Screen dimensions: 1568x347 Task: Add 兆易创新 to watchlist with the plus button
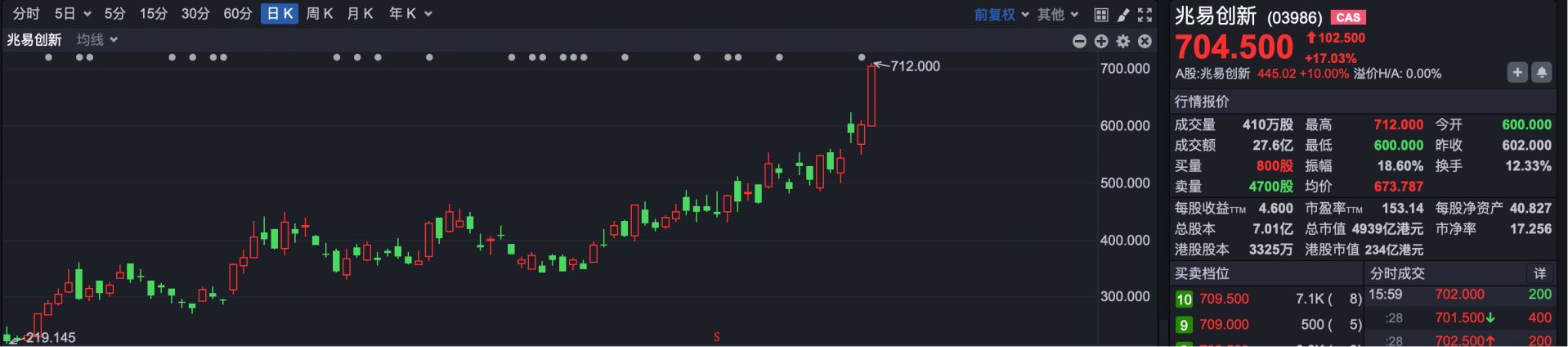click(x=1517, y=73)
